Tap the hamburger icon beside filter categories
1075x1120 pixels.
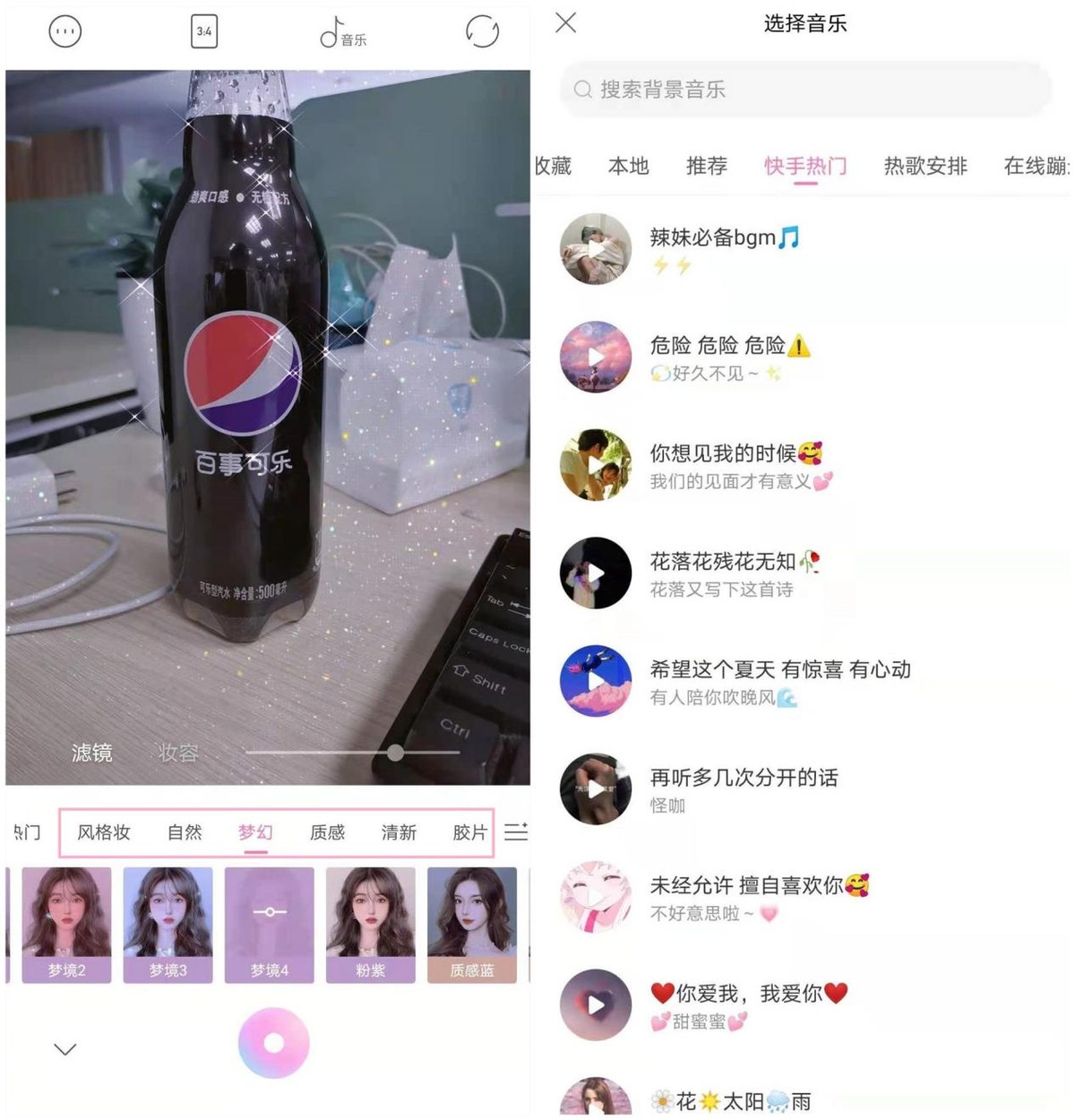point(516,831)
